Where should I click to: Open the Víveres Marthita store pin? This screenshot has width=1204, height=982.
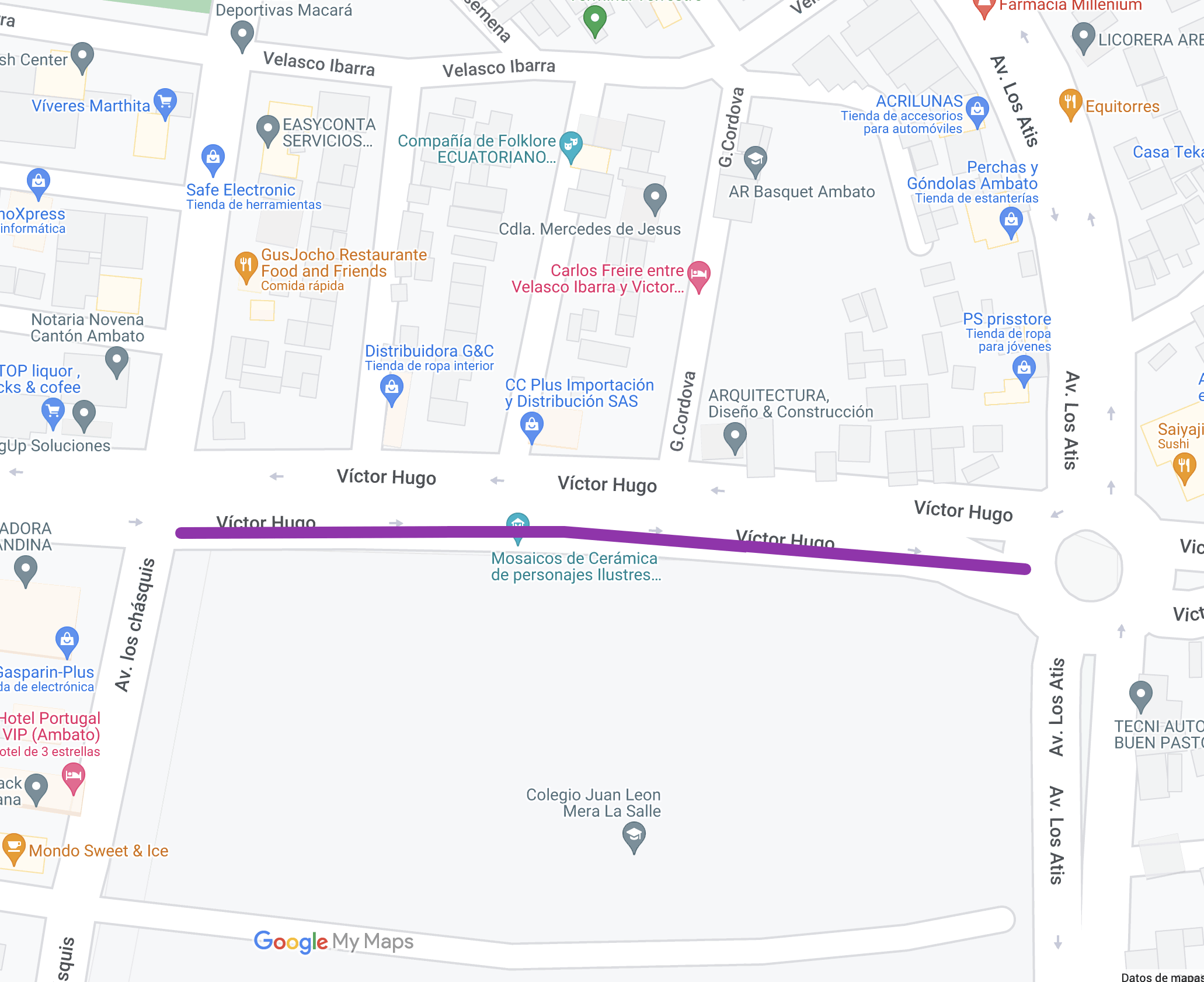[x=165, y=103]
